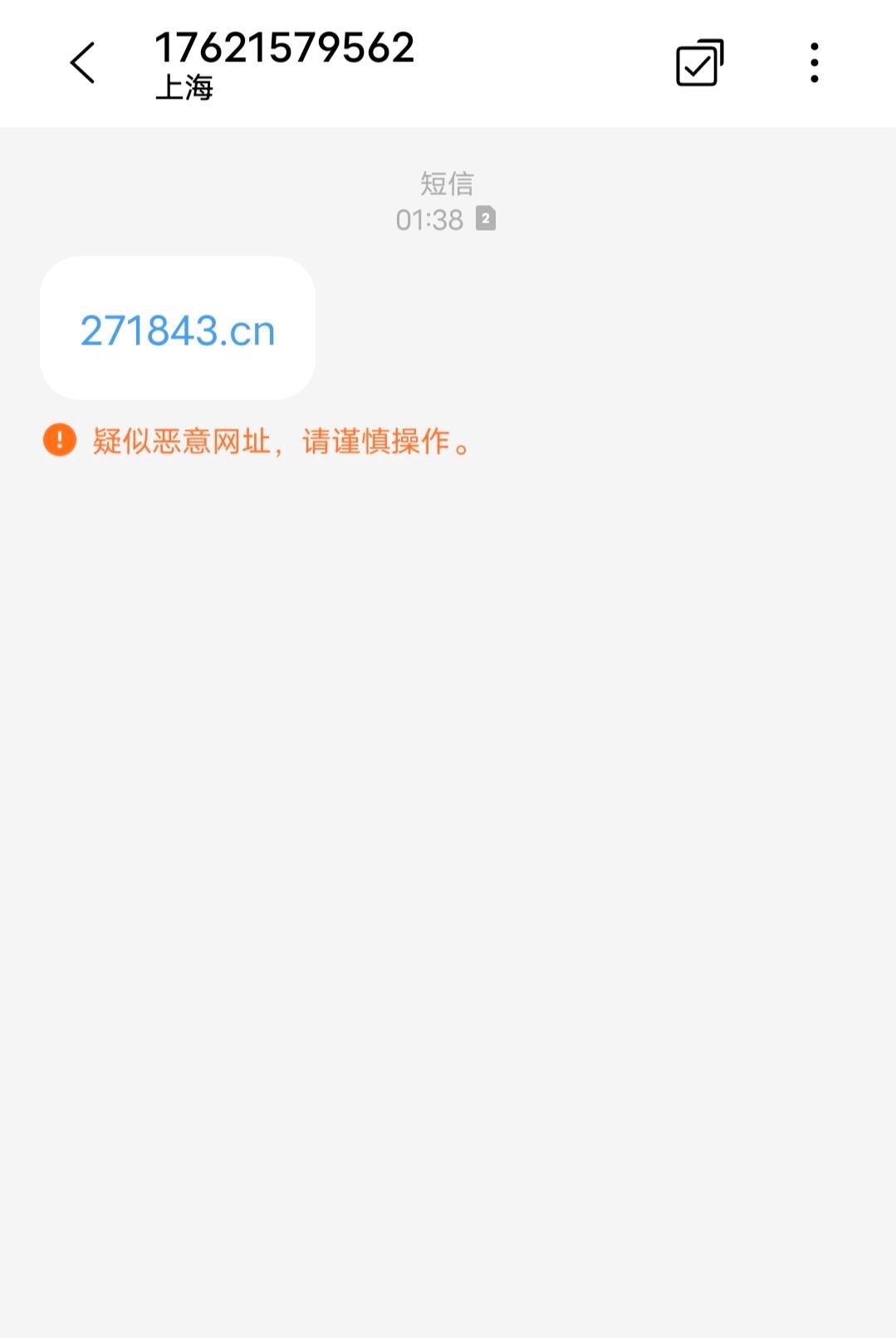Go back from this SMS conversation
The height and width of the screenshot is (1338, 896).
pyautogui.click(x=82, y=63)
